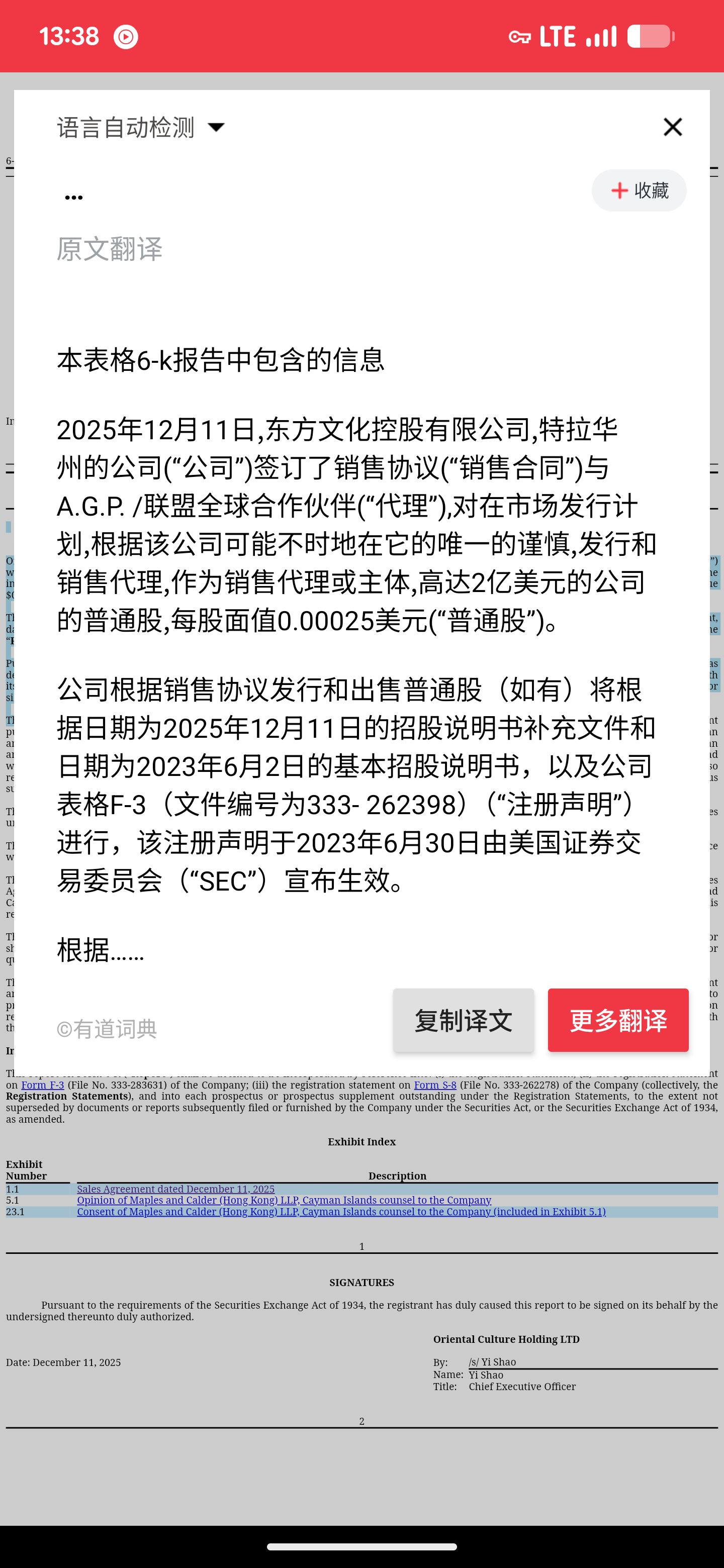
Task: Open Sales Agreement dated December 11, 2025
Action: [x=175, y=1190]
